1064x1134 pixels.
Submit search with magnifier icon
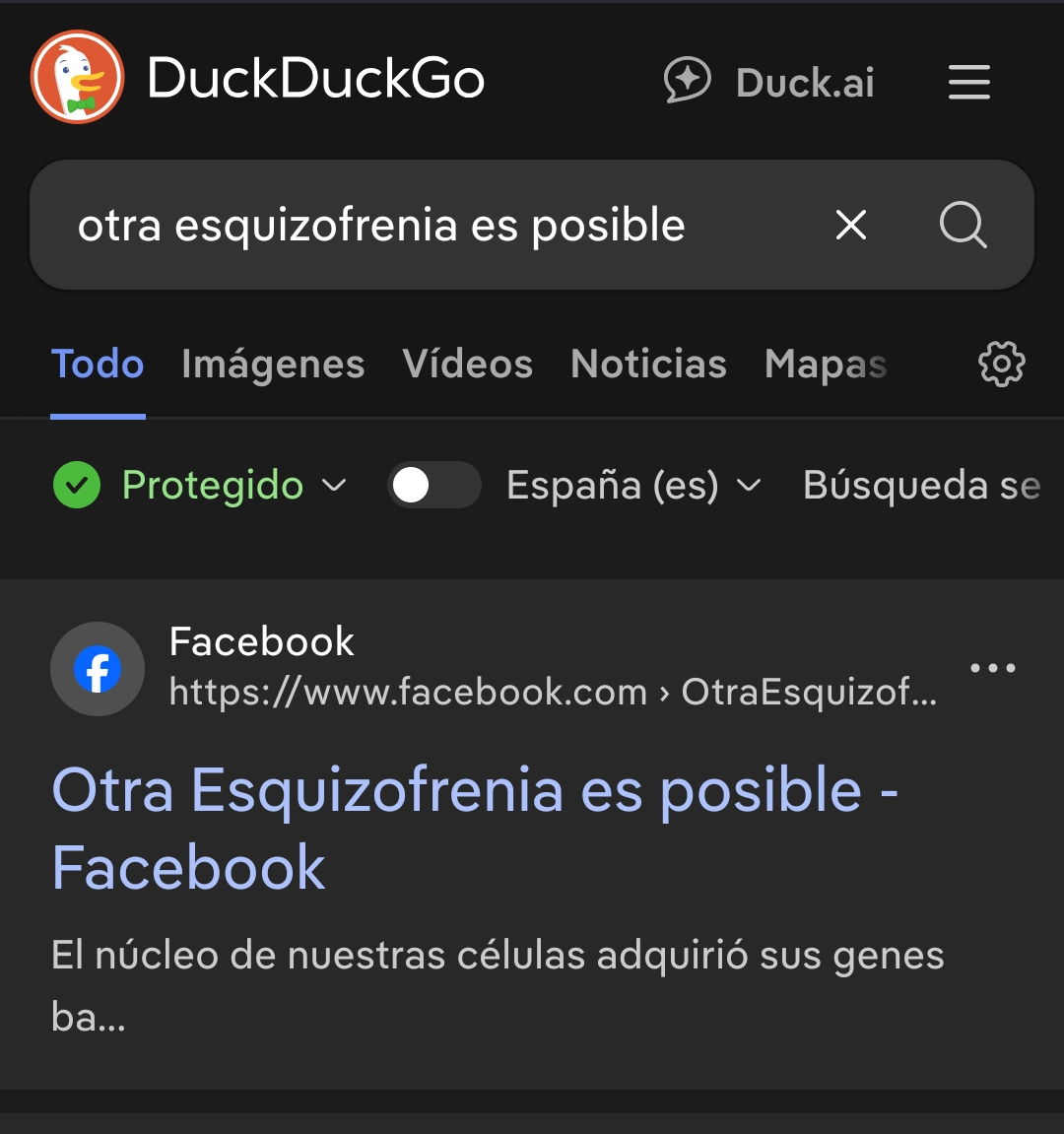pyautogui.click(x=963, y=226)
